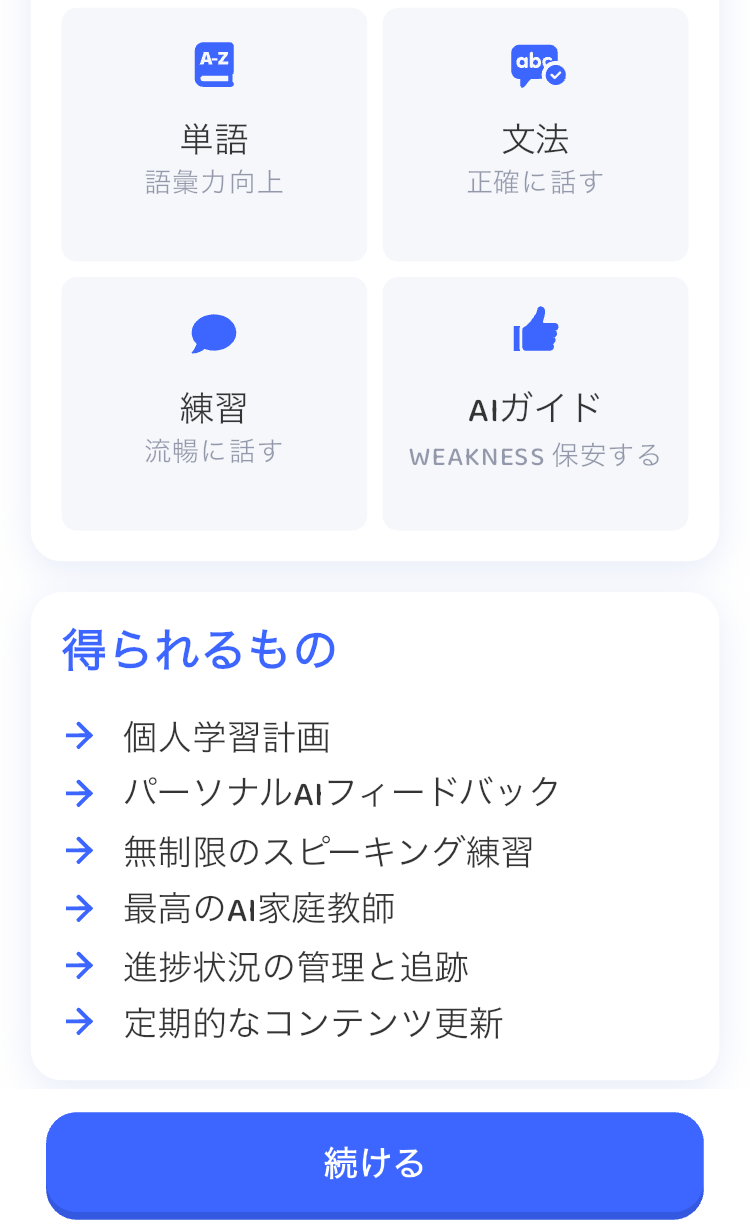The image size is (750, 1226).
Task: Open the AIガイド feature card
Action: (535, 403)
